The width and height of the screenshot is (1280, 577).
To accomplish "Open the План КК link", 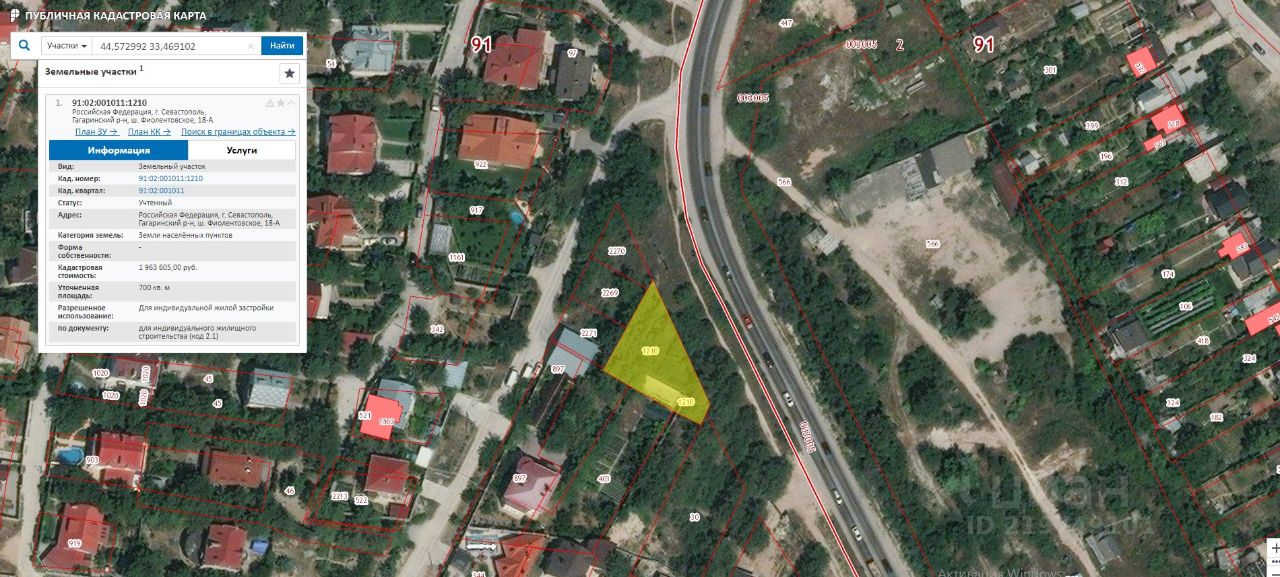I will point(149,132).
